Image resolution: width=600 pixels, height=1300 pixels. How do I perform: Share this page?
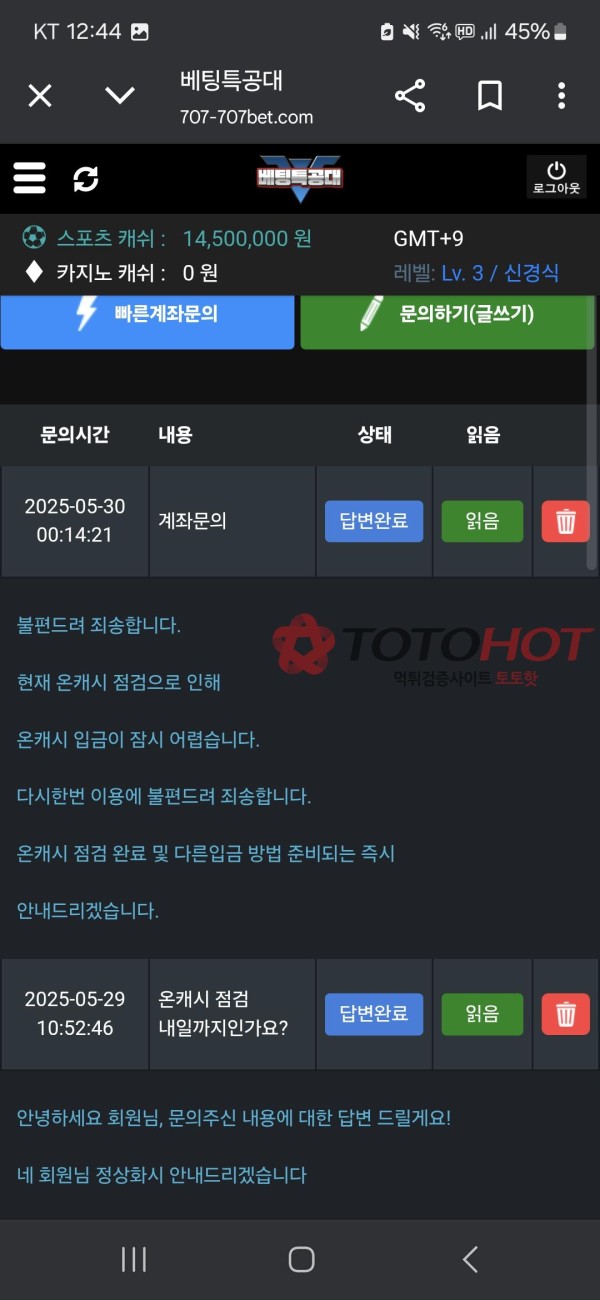tap(410, 96)
